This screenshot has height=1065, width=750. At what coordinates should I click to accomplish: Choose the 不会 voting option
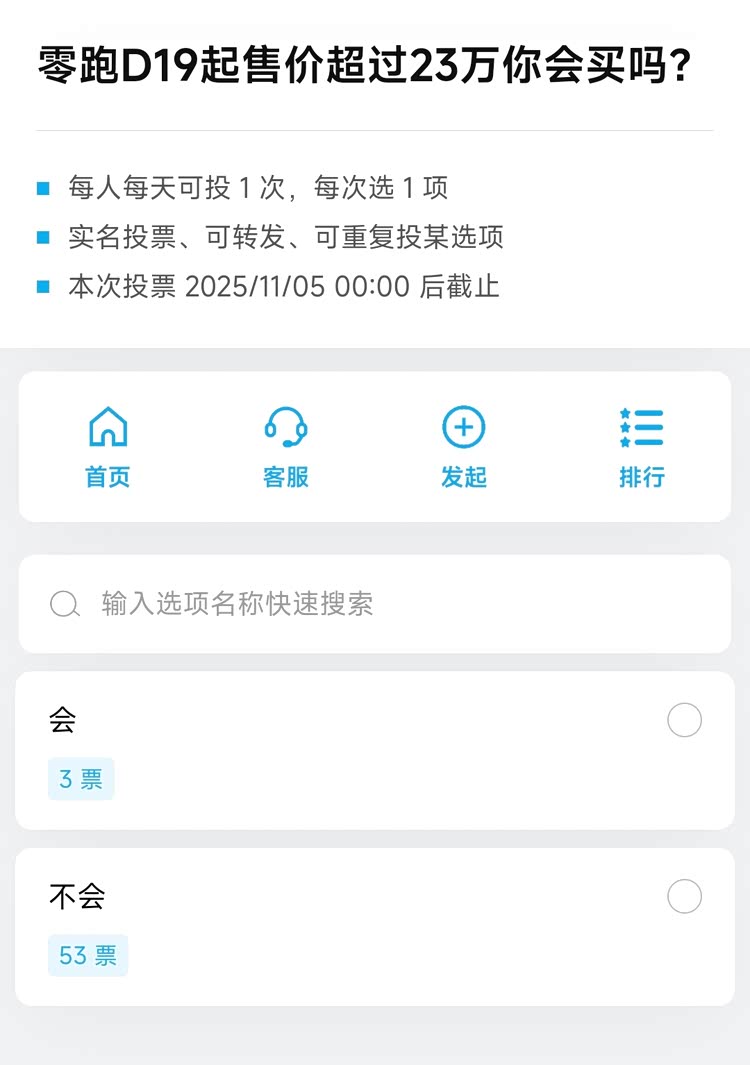[684, 897]
